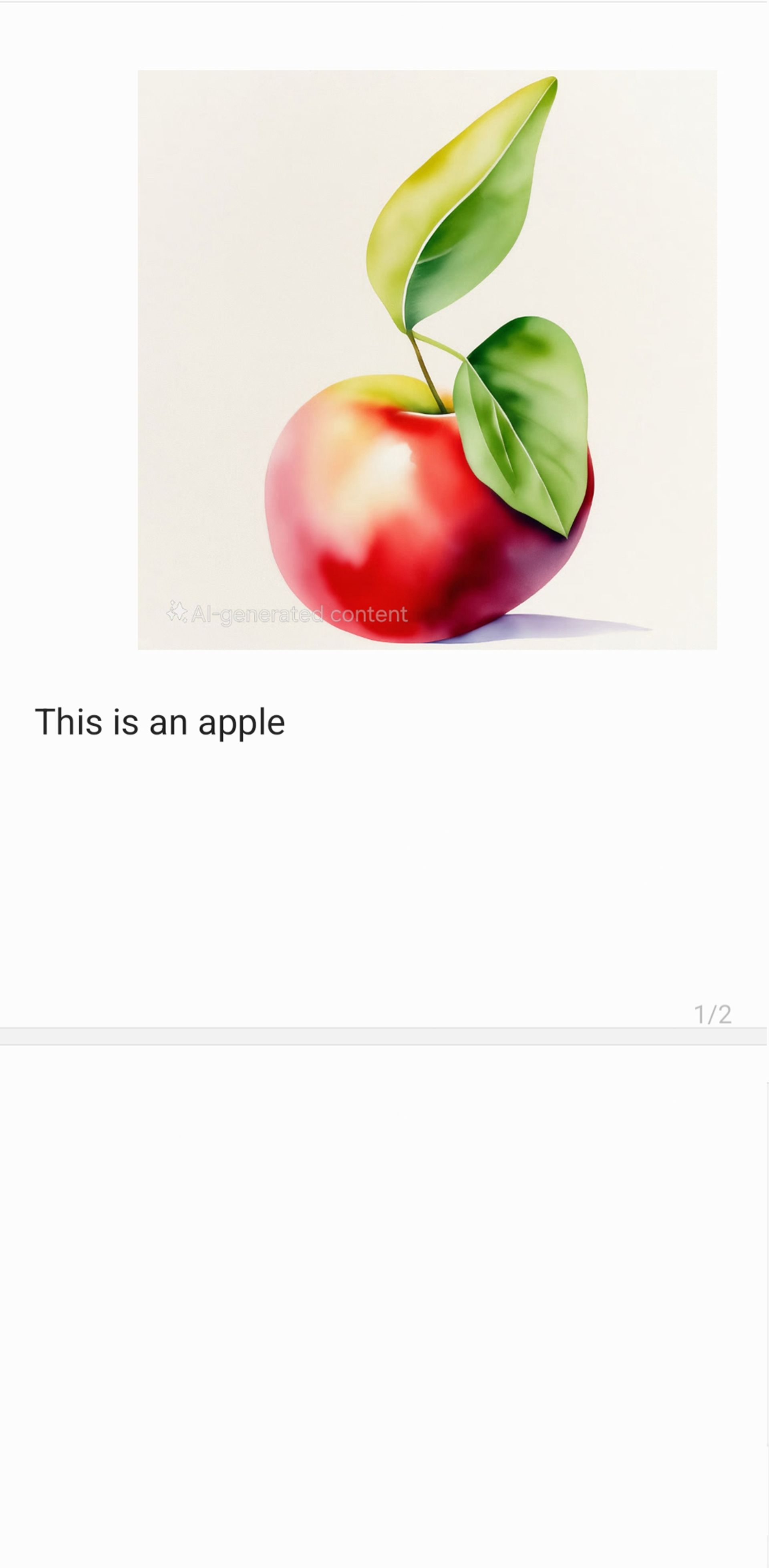Select the apple watercolor image in the note
The height and width of the screenshot is (1568, 769).
[x=427, y=360]
